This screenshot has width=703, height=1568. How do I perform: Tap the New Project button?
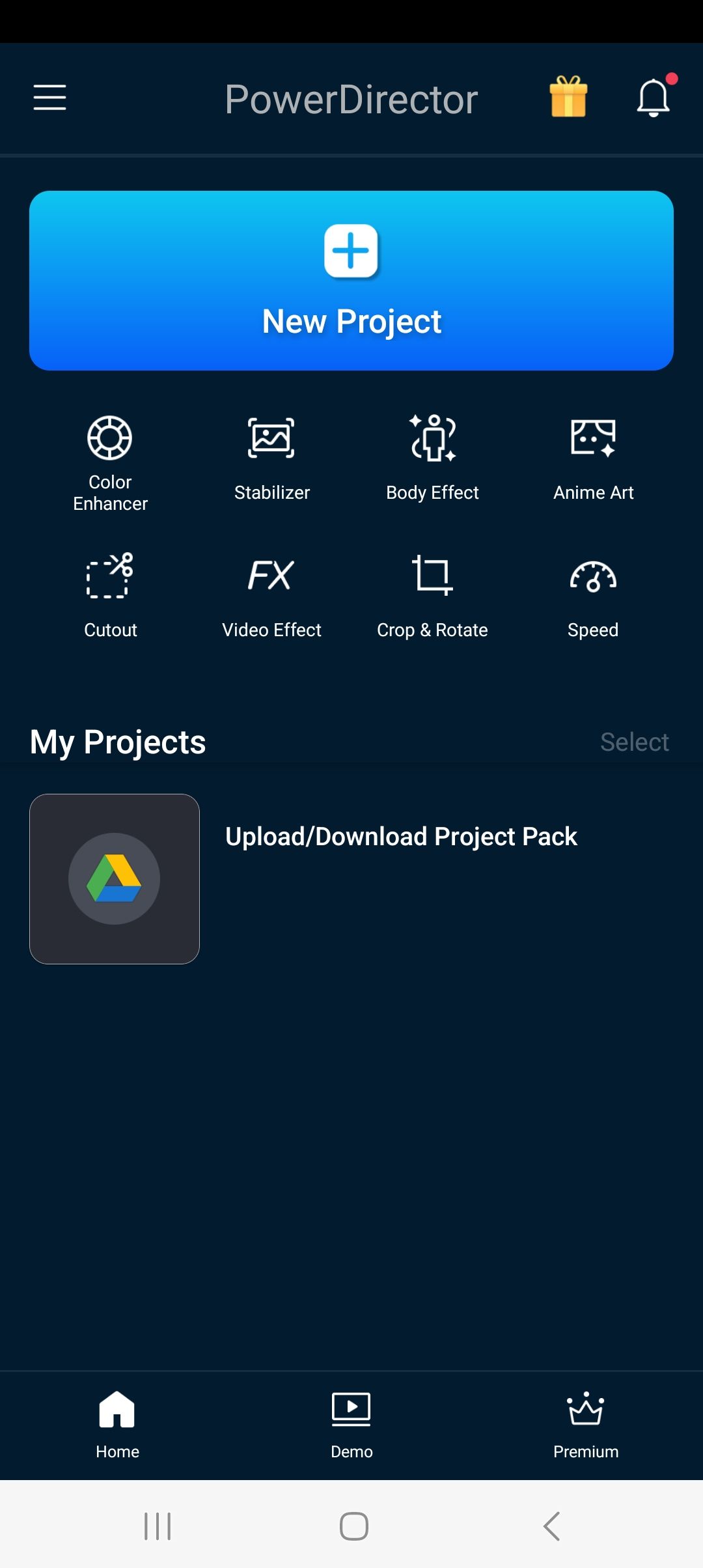pos(351,281)
